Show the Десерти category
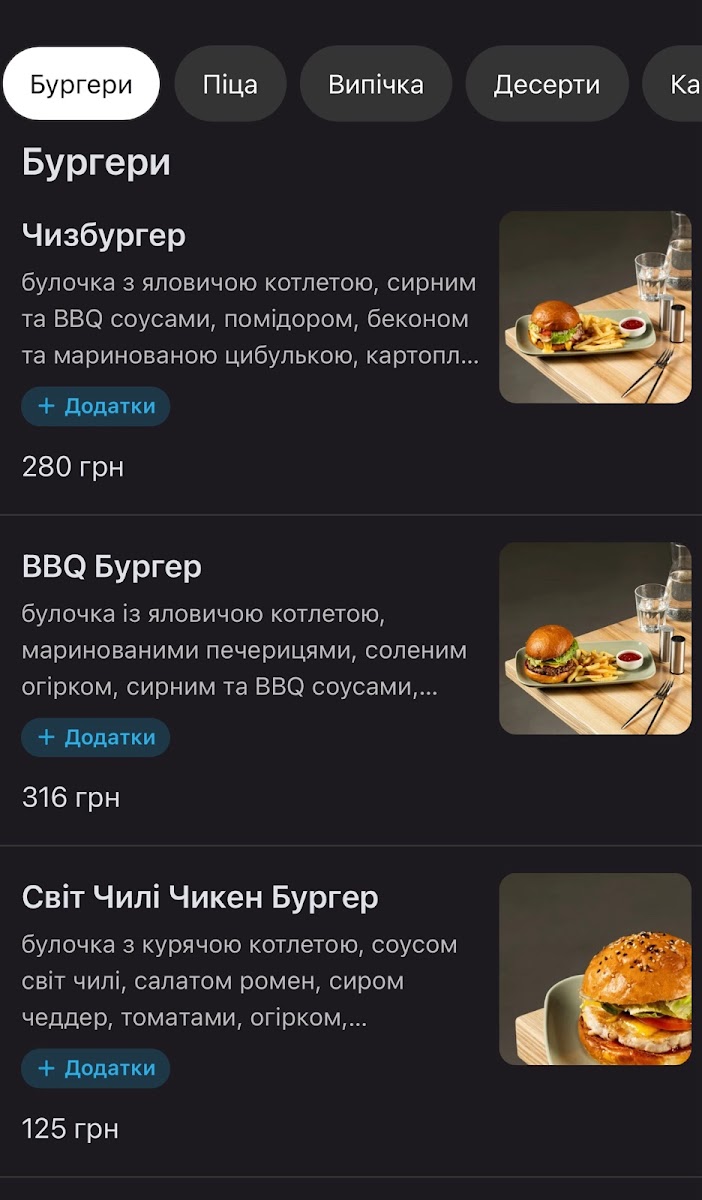 coord(547,84)
